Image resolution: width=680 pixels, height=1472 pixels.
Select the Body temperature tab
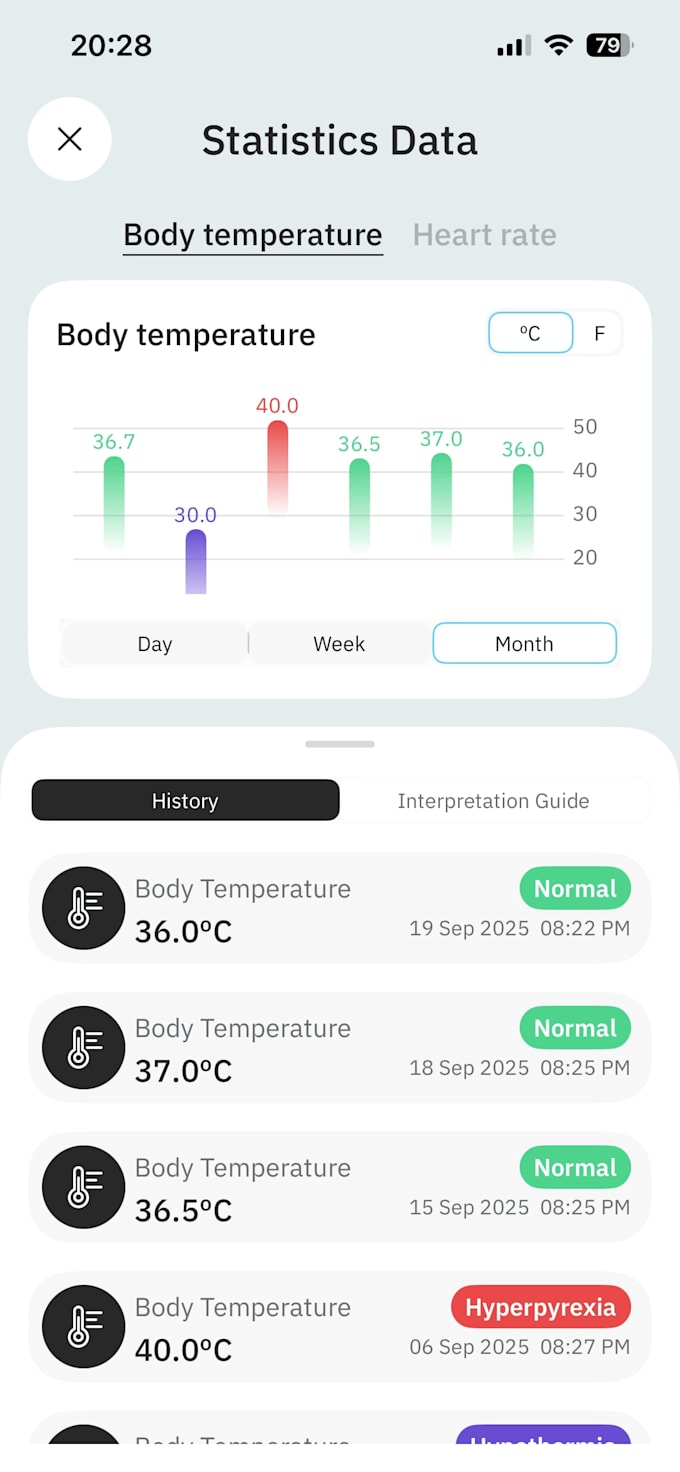pyautogui.click(x=253, y=235)
